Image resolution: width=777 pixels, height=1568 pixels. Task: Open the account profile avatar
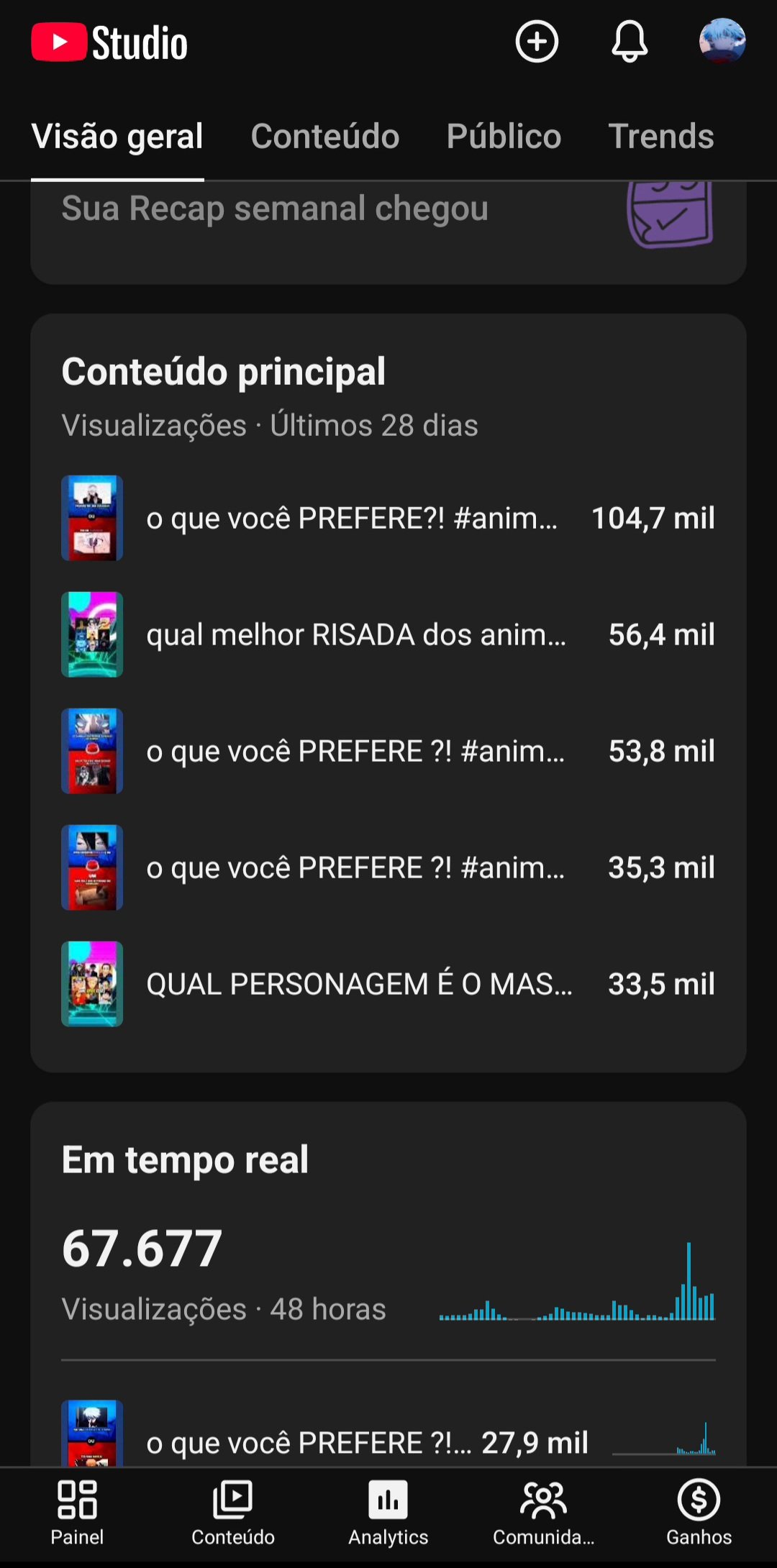point(722,42)
